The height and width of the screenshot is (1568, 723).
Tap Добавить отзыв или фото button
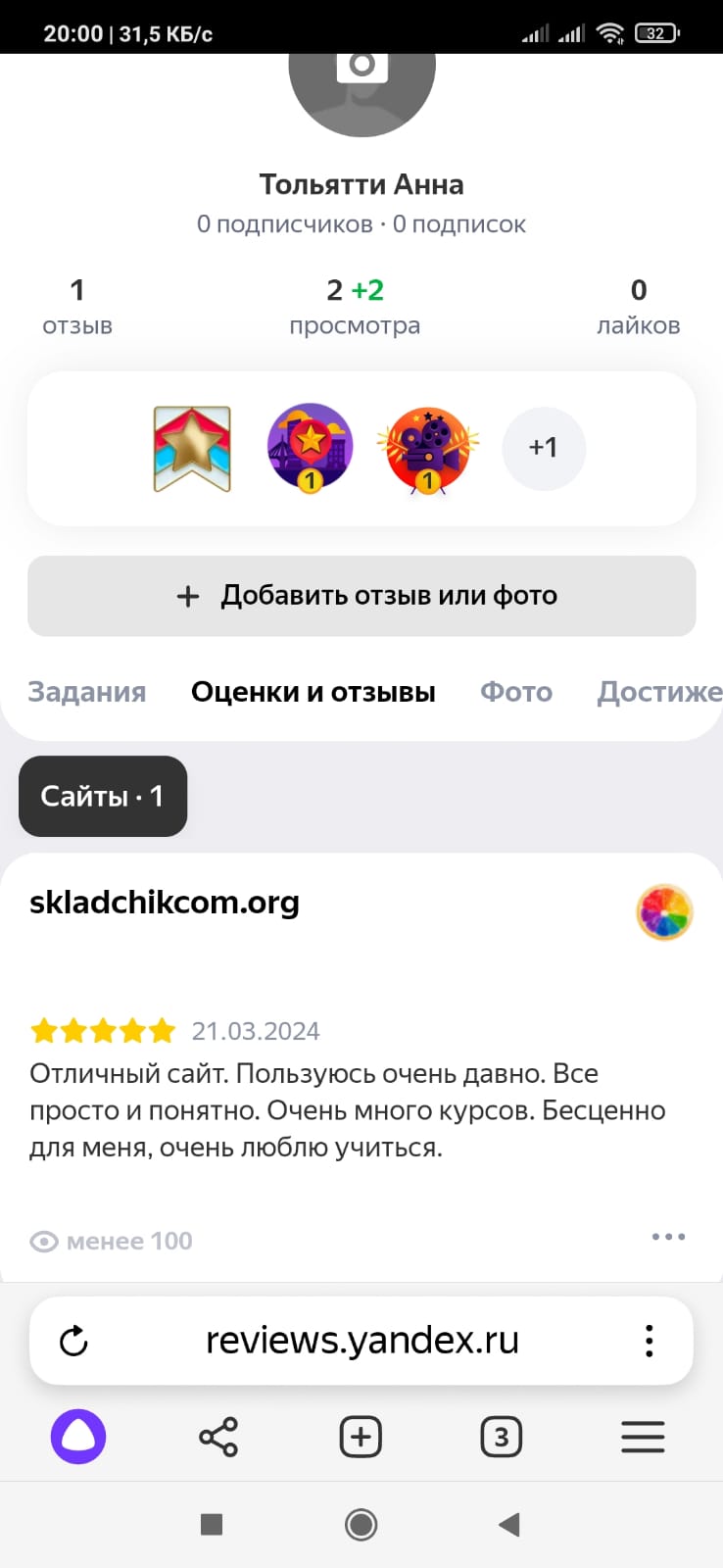(361, 596)
